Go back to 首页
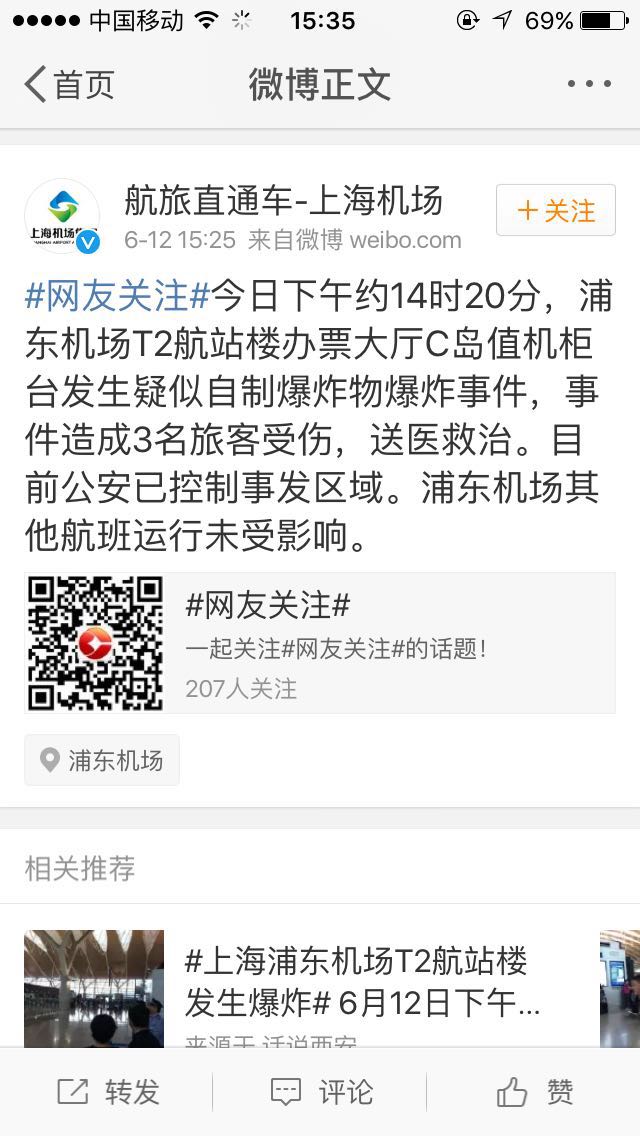The height and width of the screenshot is (1136, 640). 68,85
